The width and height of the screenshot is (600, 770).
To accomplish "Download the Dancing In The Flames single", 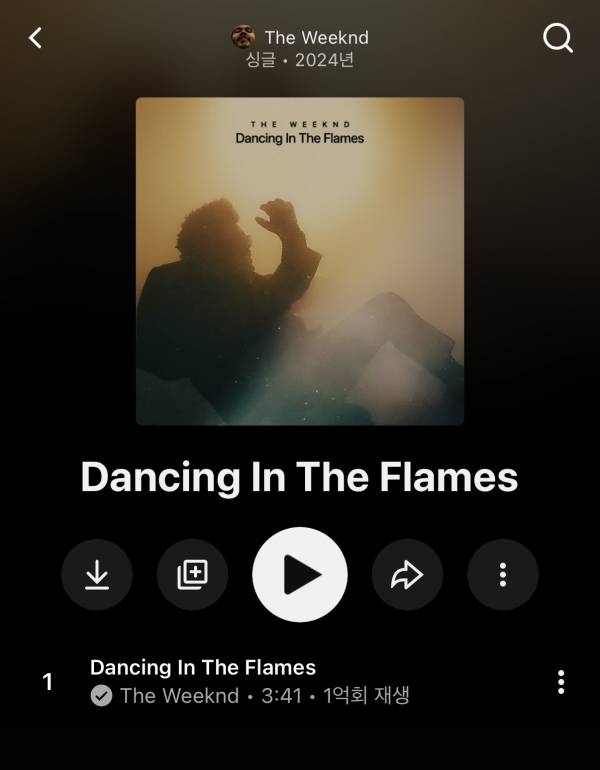I will (97, 575).
